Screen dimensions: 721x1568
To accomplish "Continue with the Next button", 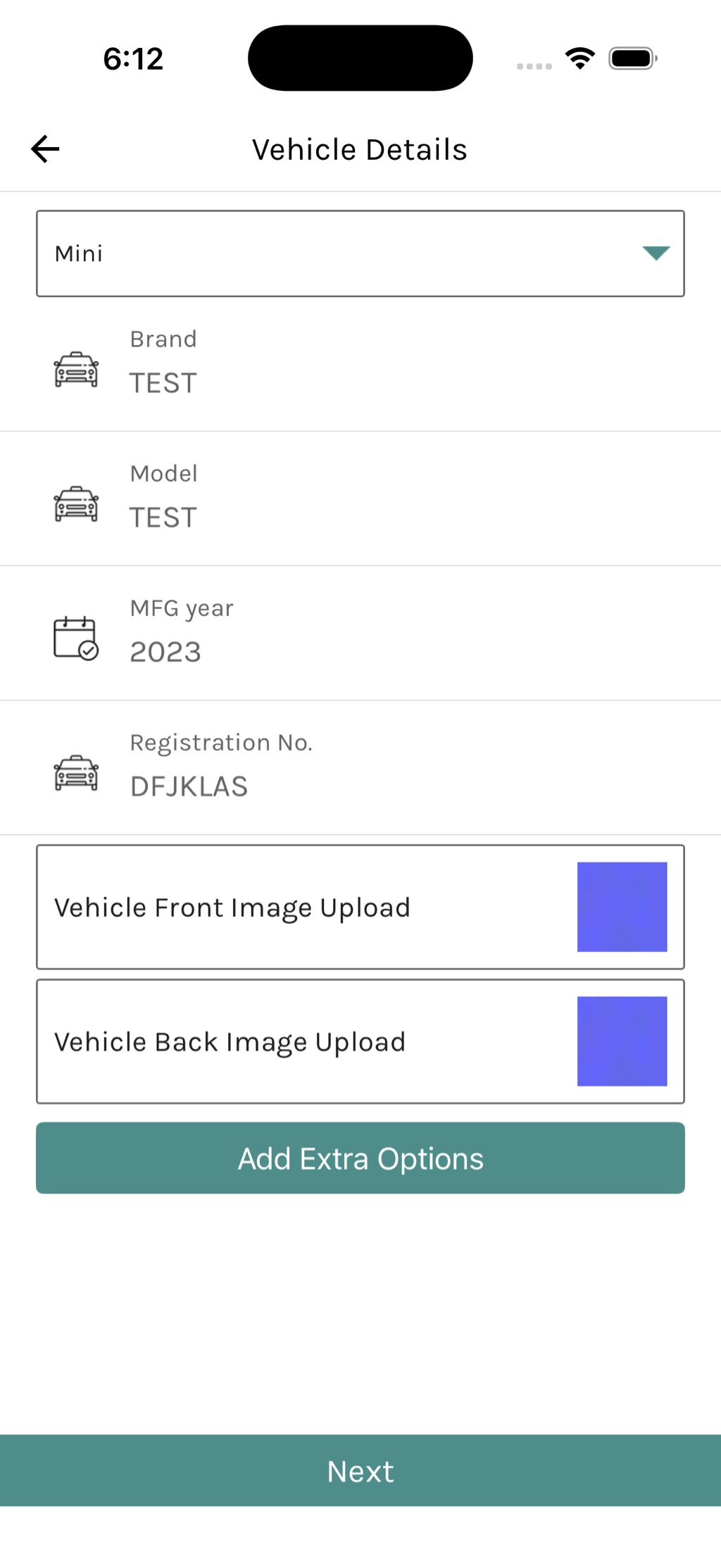I will point(360,1471).
